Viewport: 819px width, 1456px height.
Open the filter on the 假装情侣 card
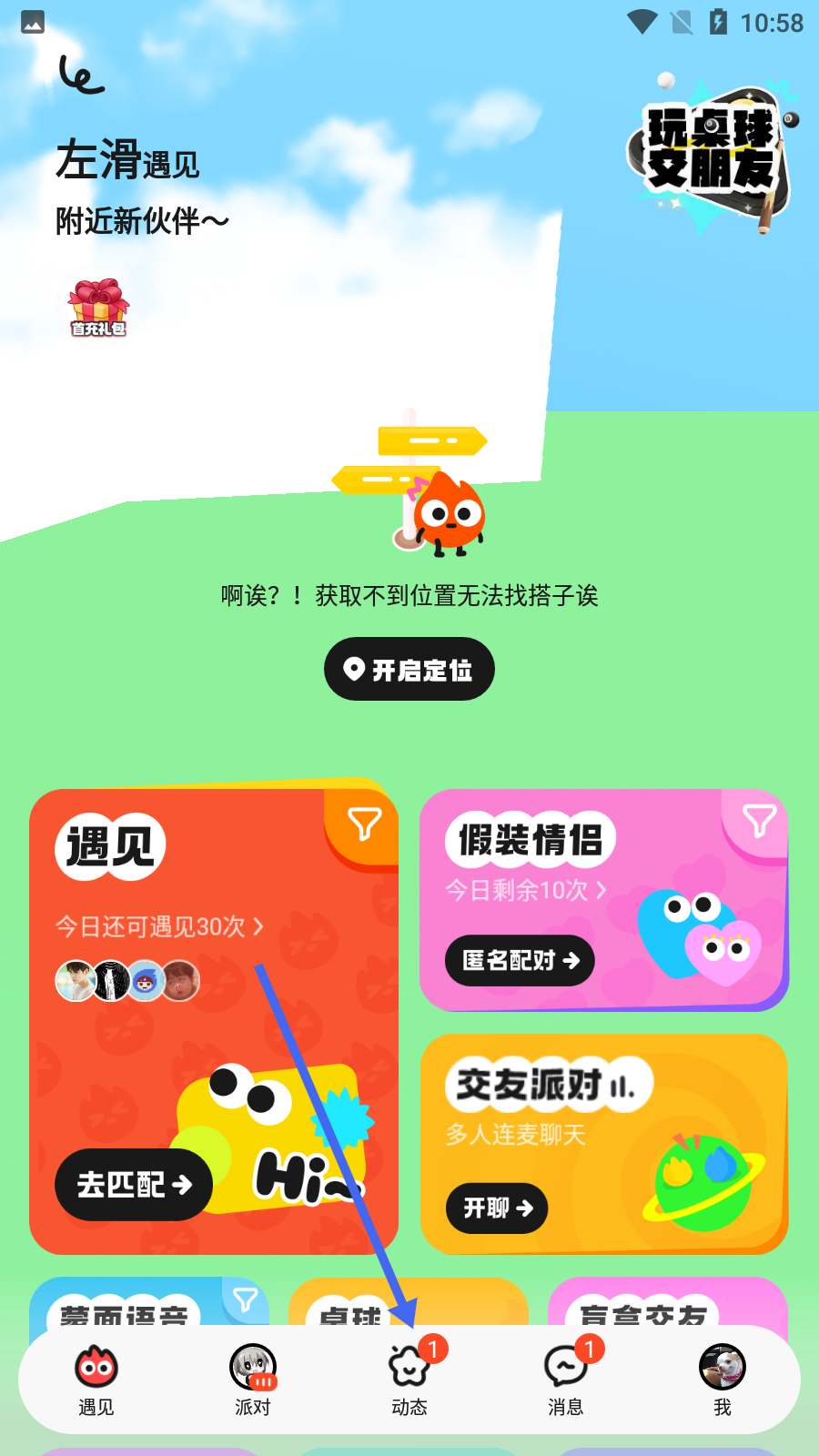tap(758, 821)
